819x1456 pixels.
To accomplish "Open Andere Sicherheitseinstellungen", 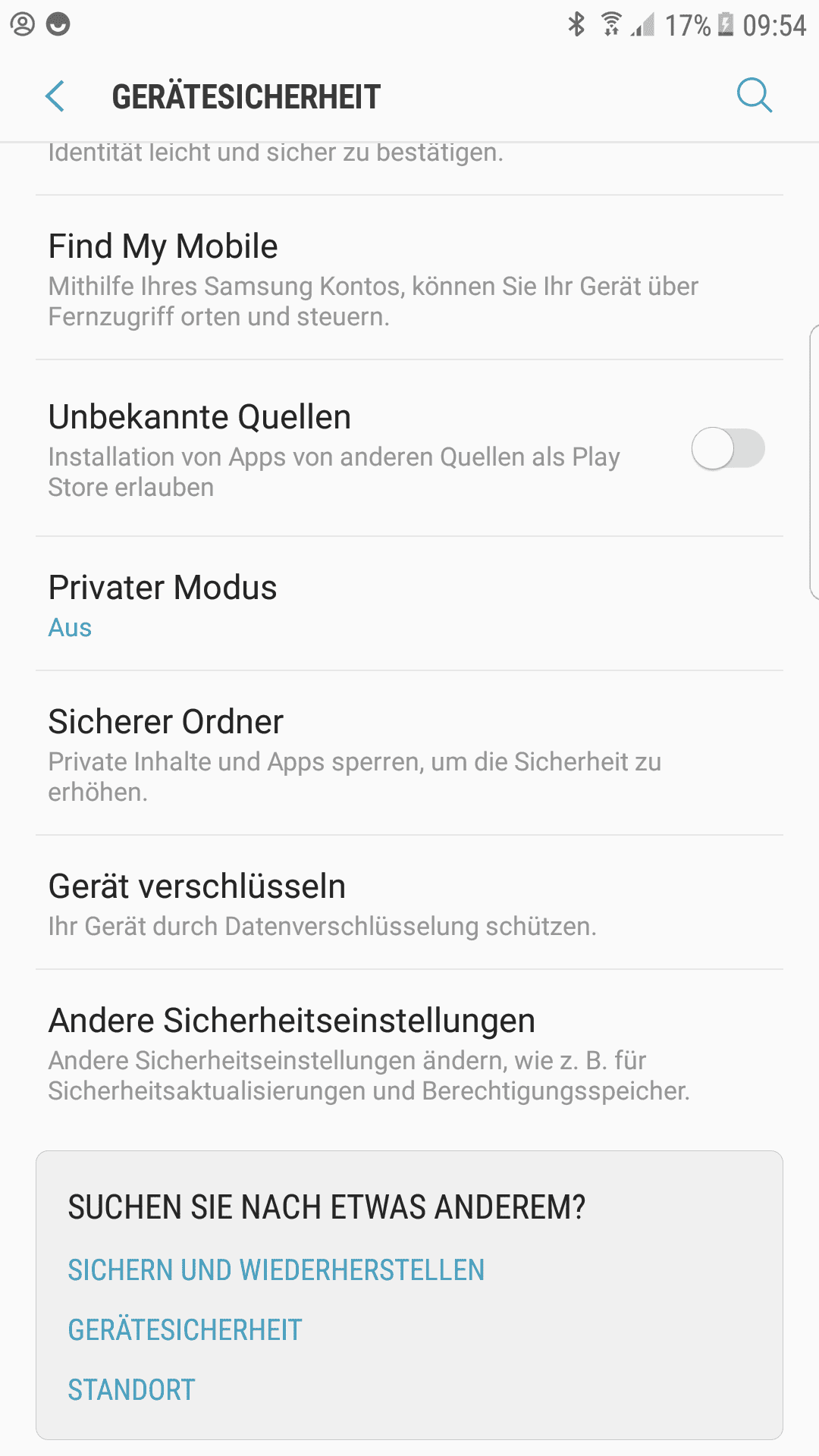I will 372,1053.
